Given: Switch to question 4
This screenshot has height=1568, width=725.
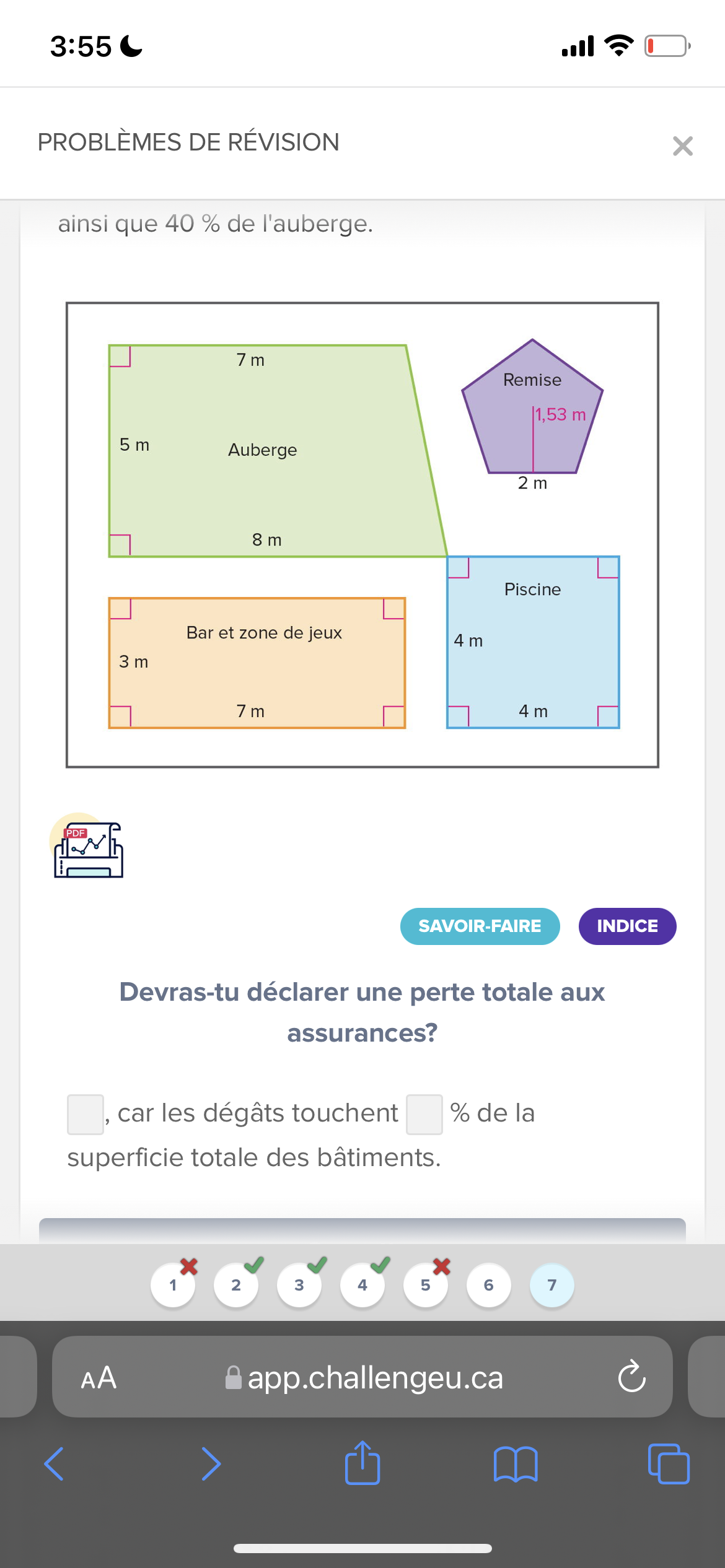Looking at the screenshot, I should (362, 1285).
